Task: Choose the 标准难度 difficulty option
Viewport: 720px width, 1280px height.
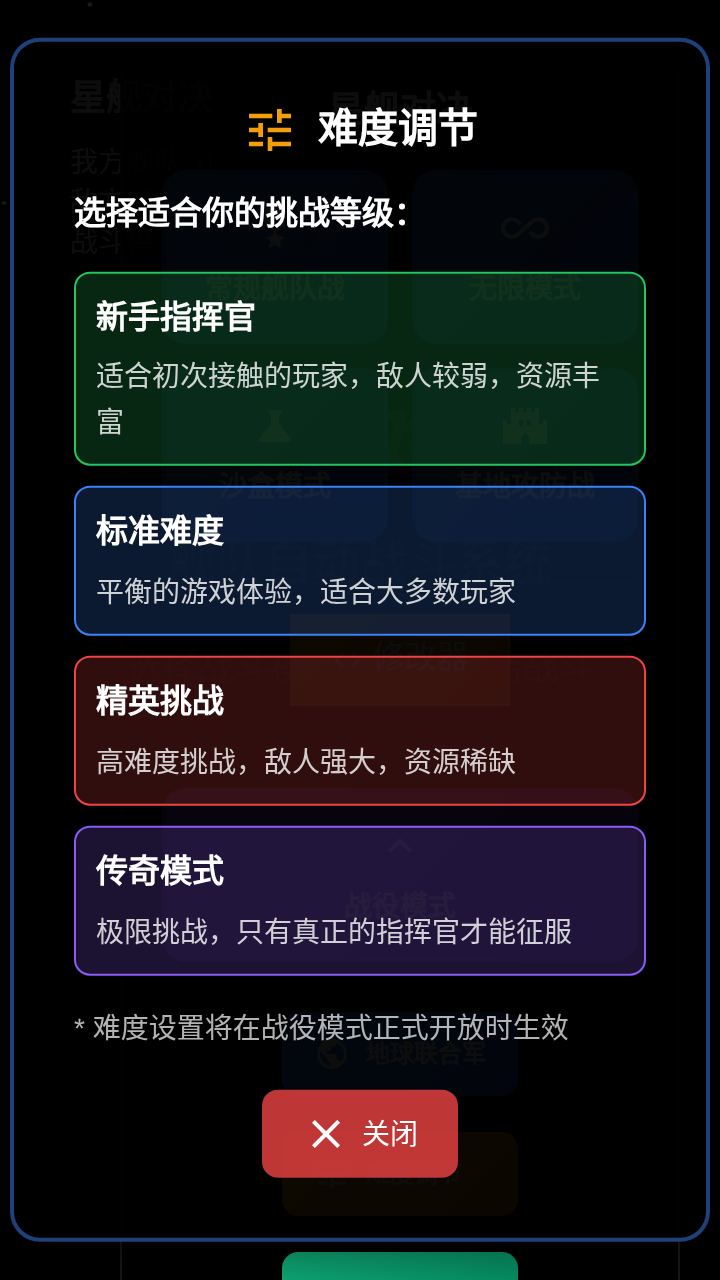Action: click(360, 560)
